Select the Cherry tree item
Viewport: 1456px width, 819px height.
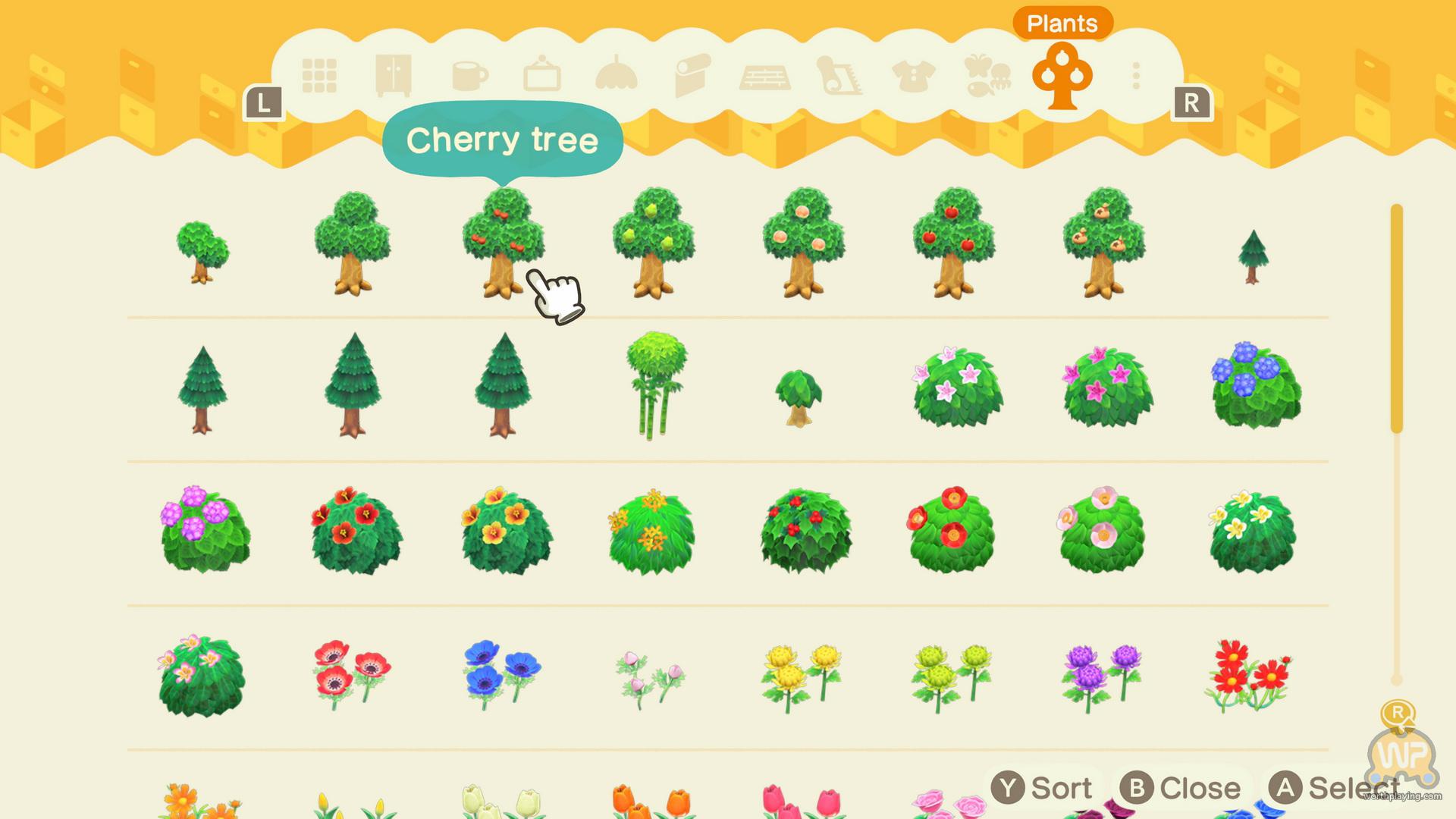(x=503, y=243)
